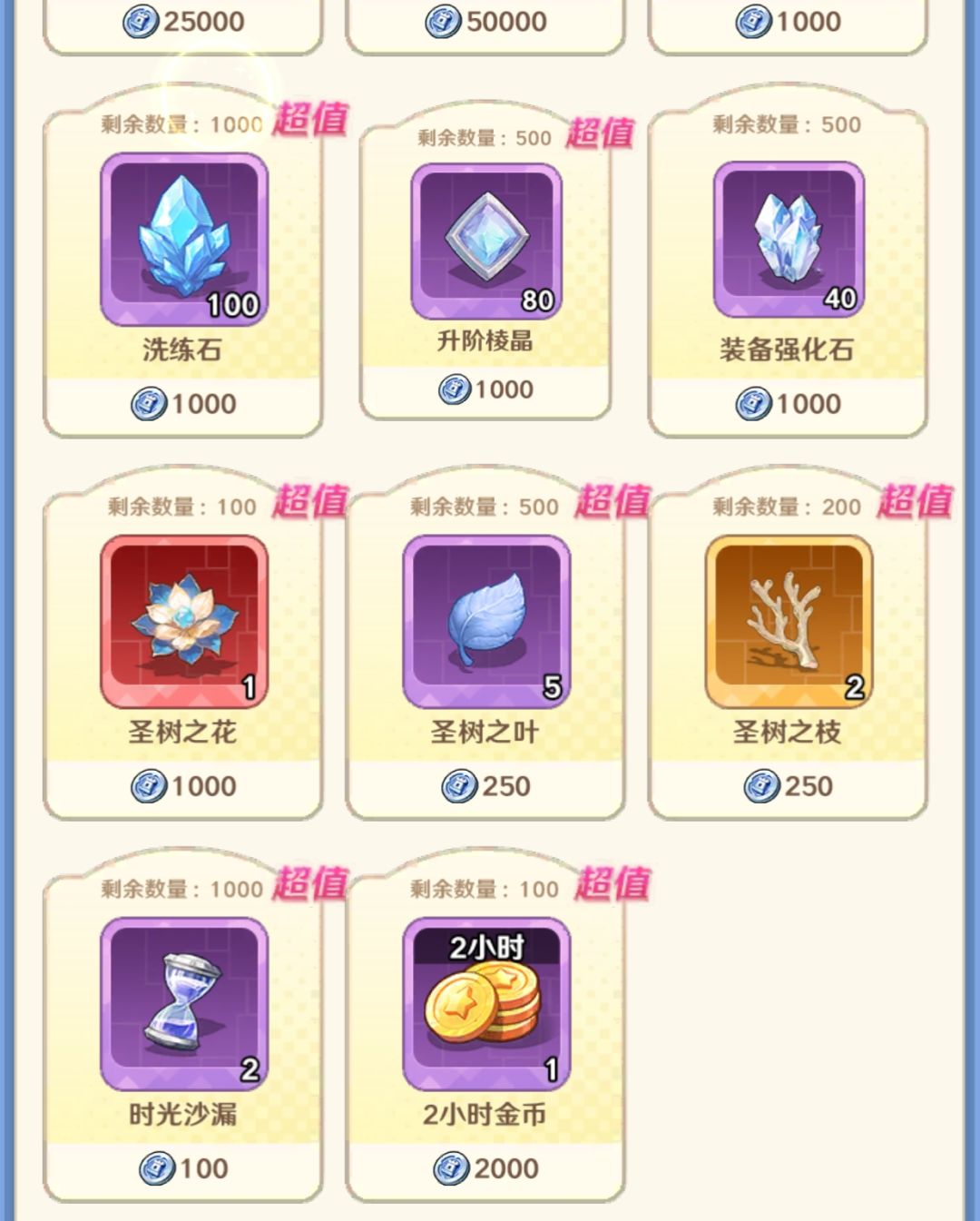Purchase 时光沙漏 for 100 coins

click(181, 1167)
